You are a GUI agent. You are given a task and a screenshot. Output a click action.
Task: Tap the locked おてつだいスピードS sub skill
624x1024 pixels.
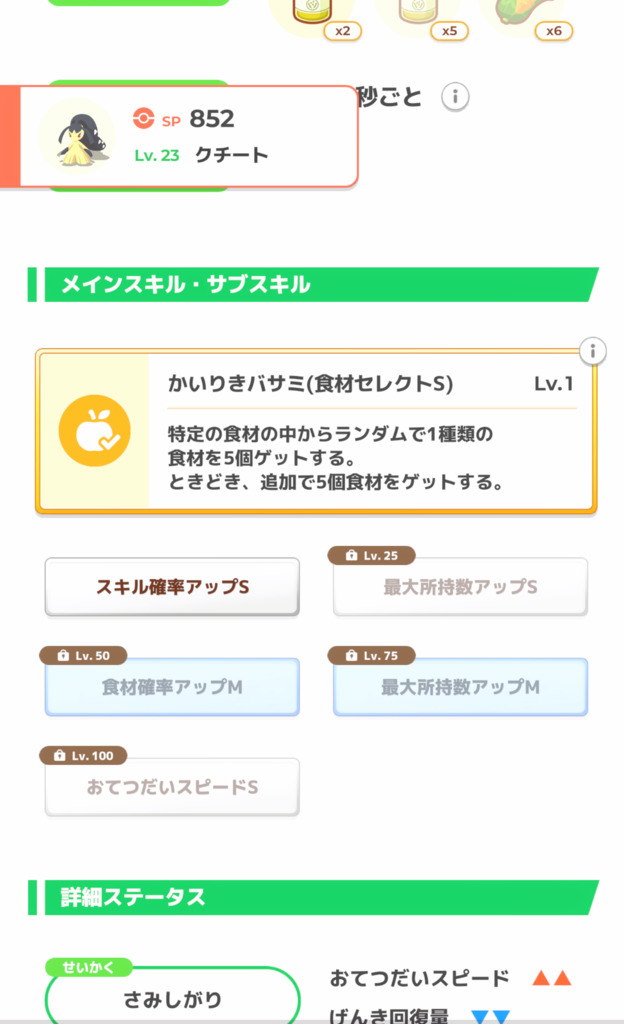(172, 786)
